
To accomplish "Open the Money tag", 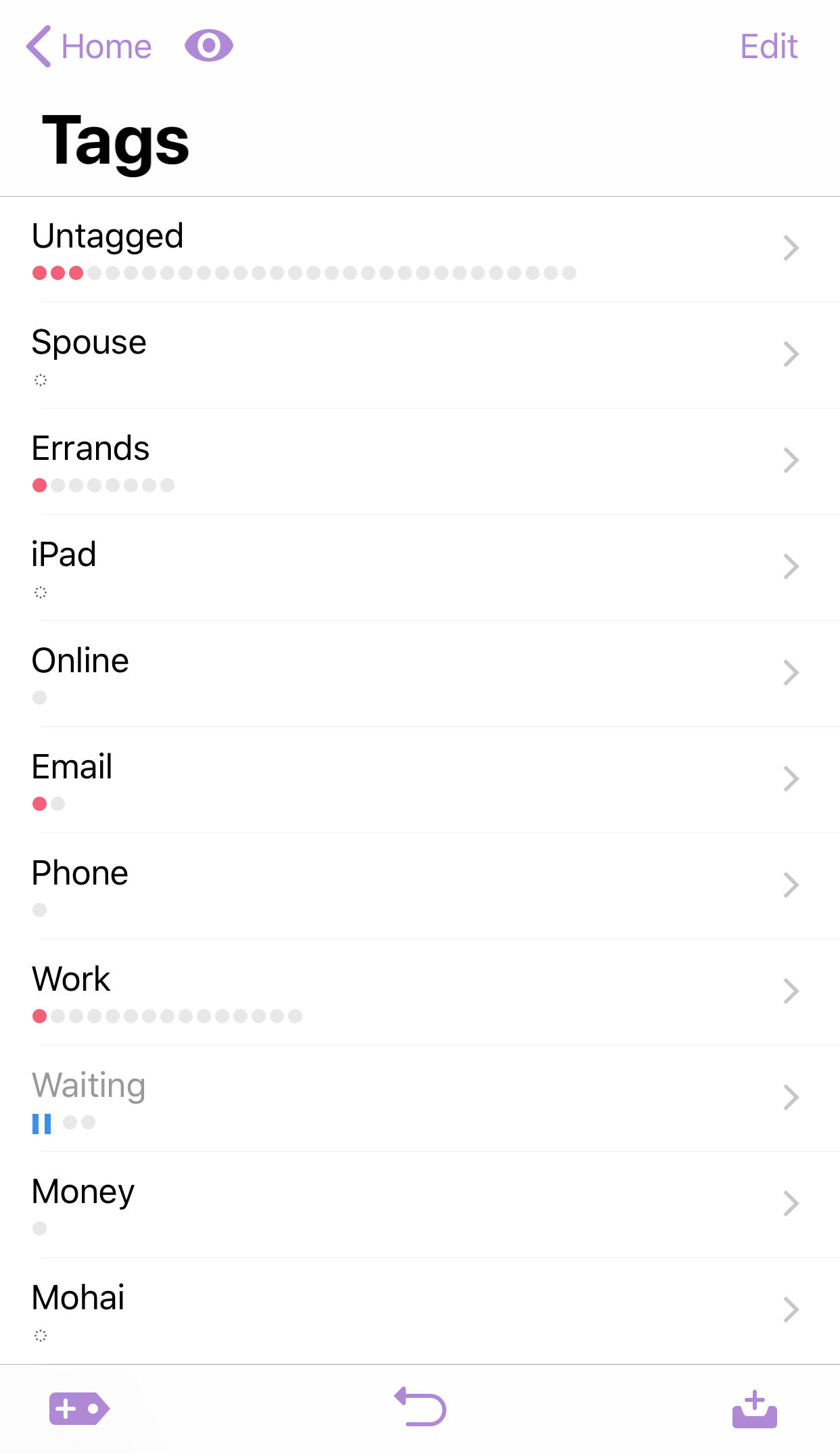I will [420, 1205].
